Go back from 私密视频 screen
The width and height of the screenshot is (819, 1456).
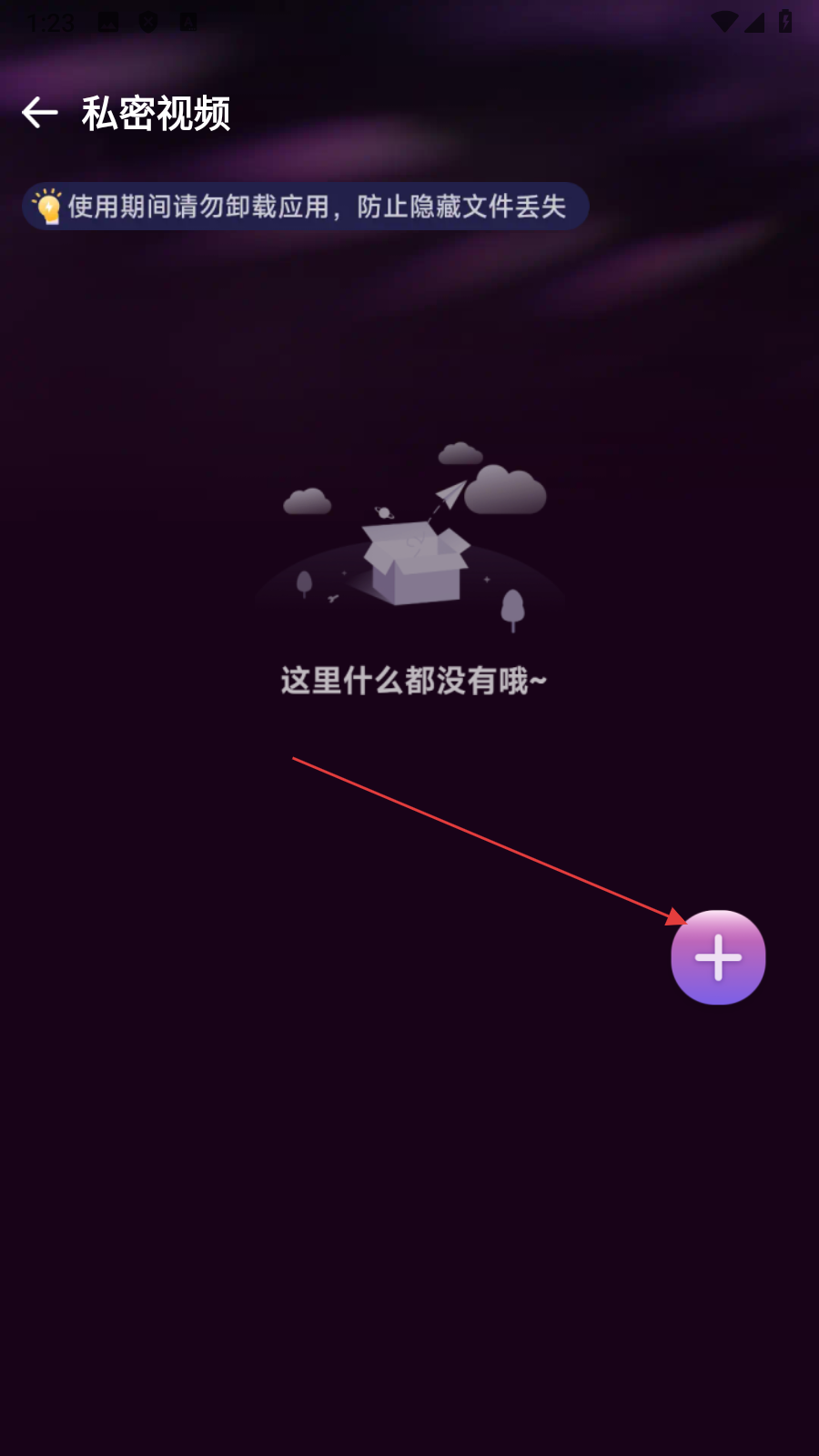click(40, 113)
